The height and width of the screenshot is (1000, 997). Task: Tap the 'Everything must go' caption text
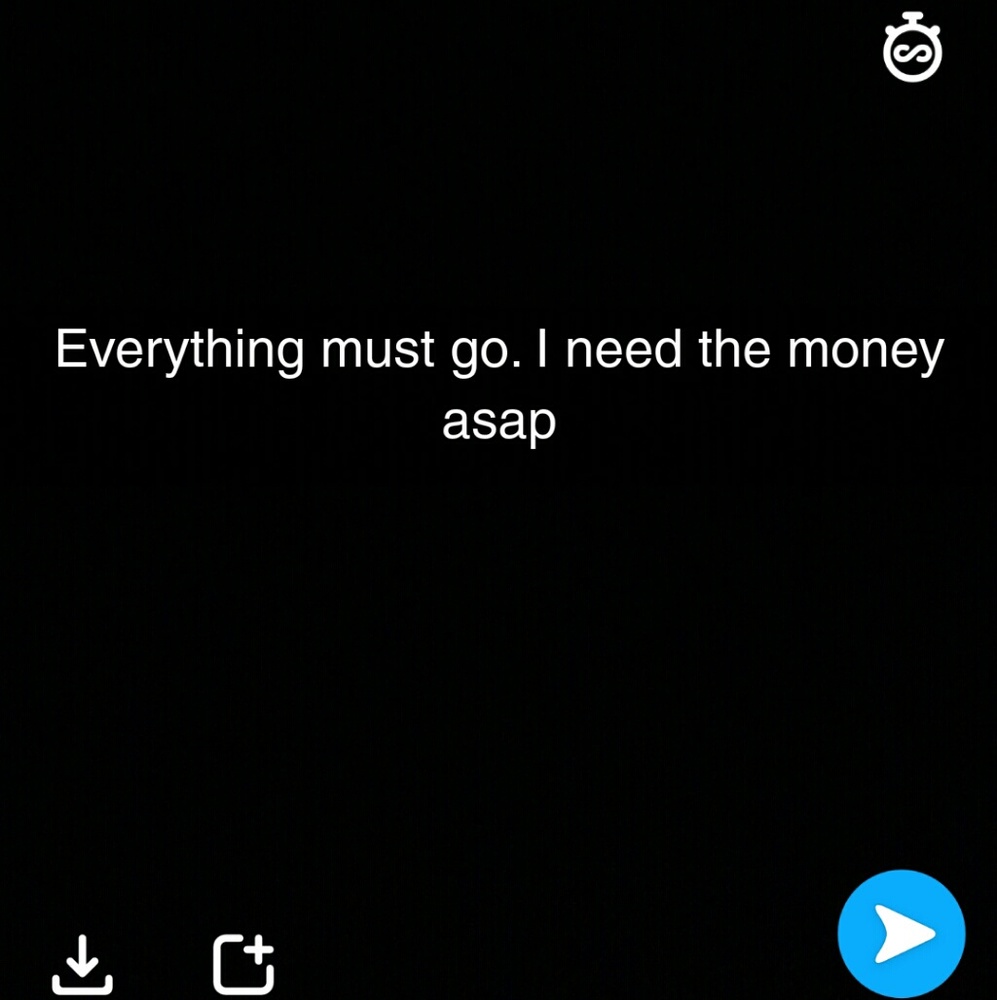click(500, 385)
